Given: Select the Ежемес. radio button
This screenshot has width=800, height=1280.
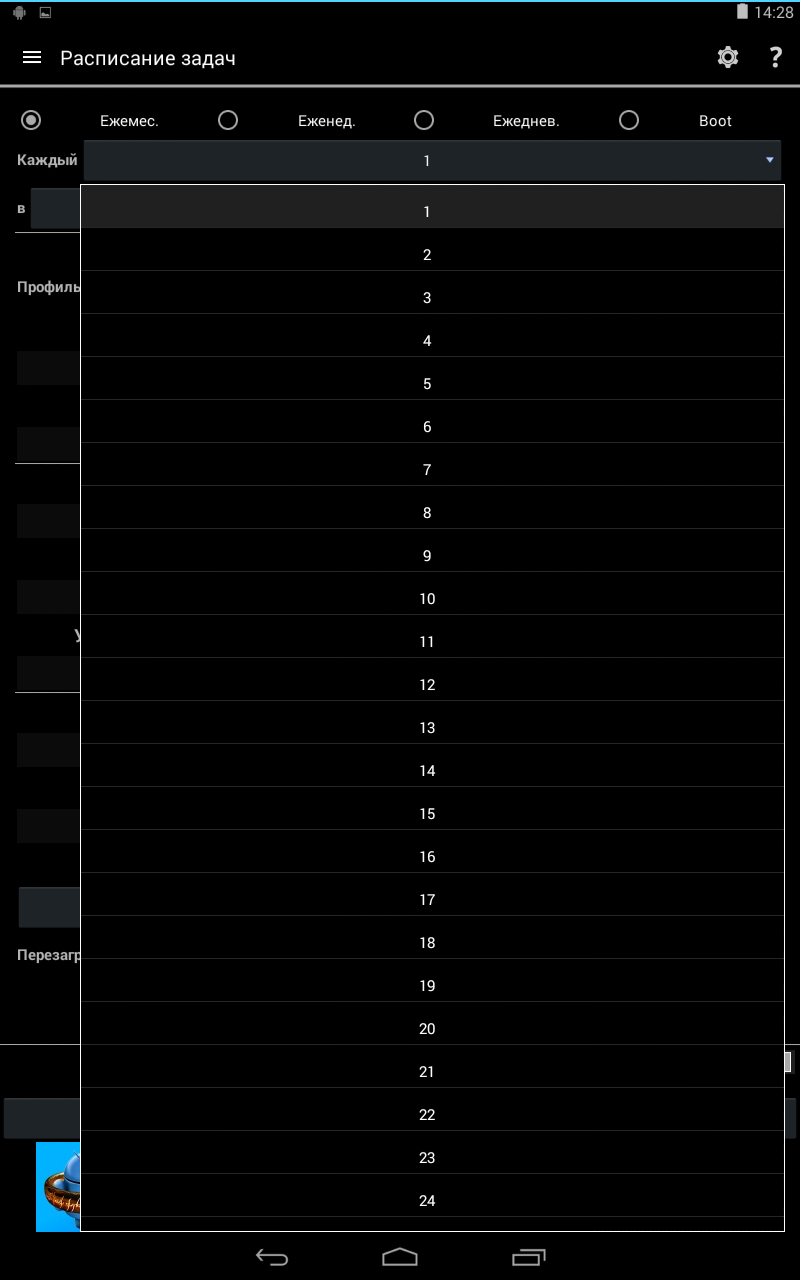Looking at the screenshot, I should (x=32, y=120).
